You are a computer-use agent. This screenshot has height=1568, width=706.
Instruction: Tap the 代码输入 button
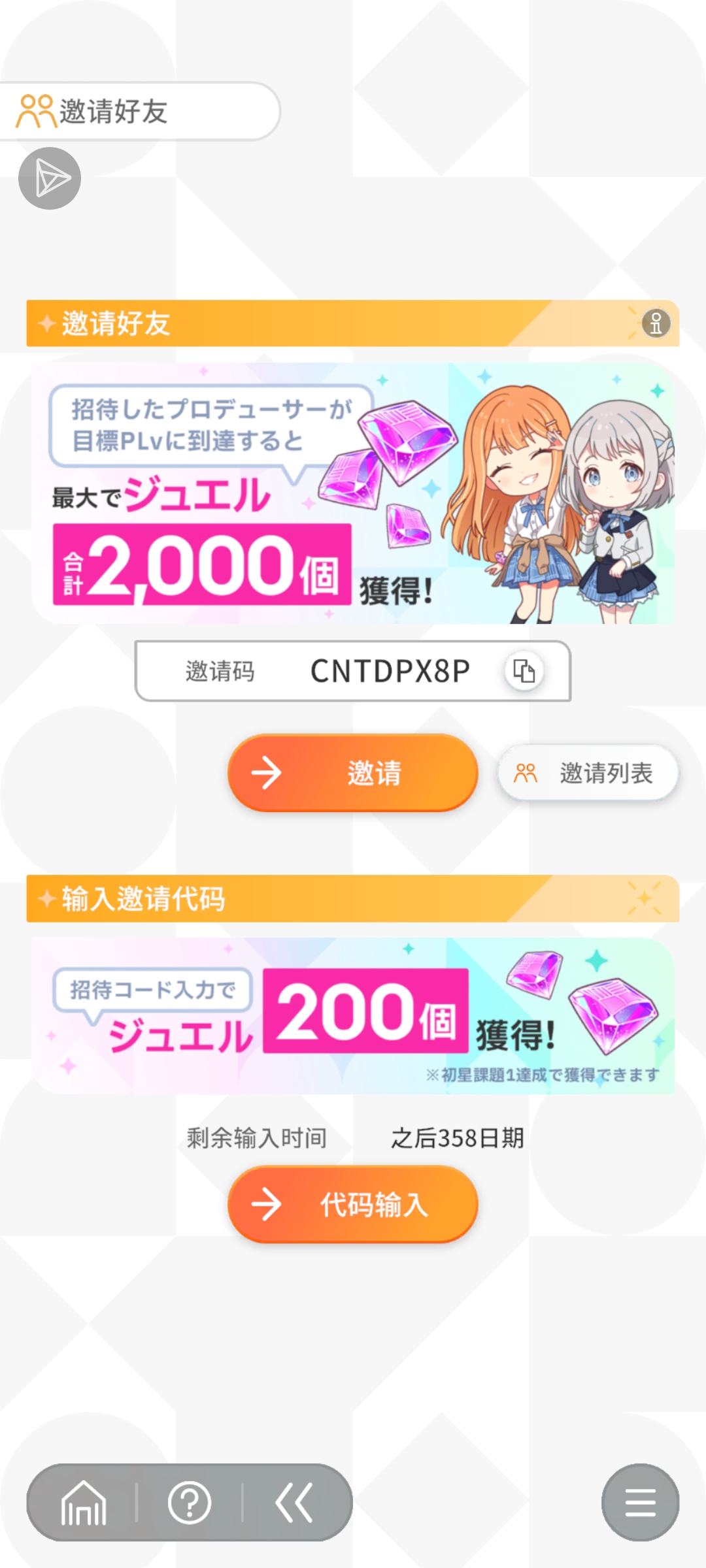pos(353,1204)
